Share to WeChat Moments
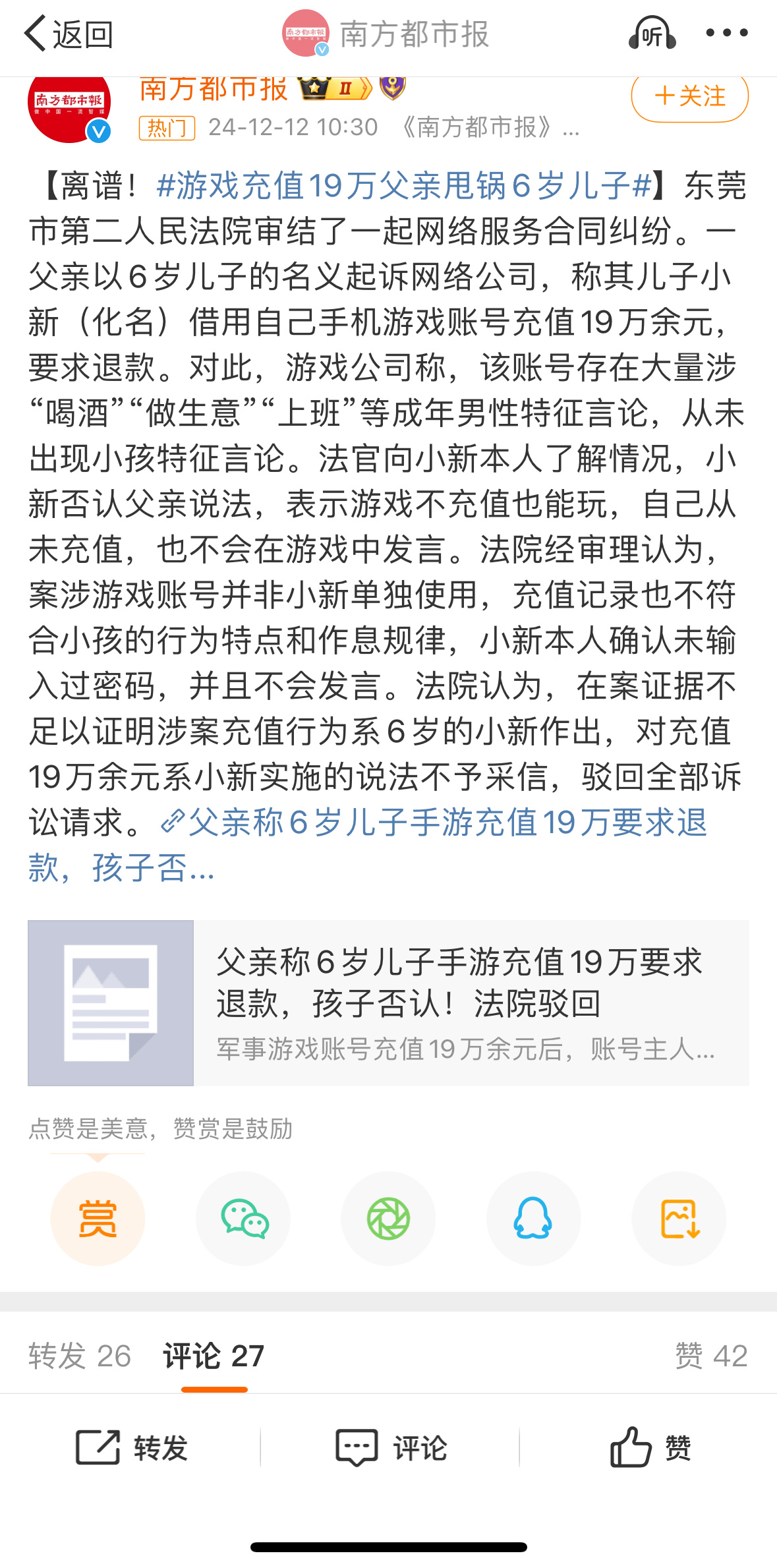This screenshot has height=1568, width=777. [x=388, y=1218]
